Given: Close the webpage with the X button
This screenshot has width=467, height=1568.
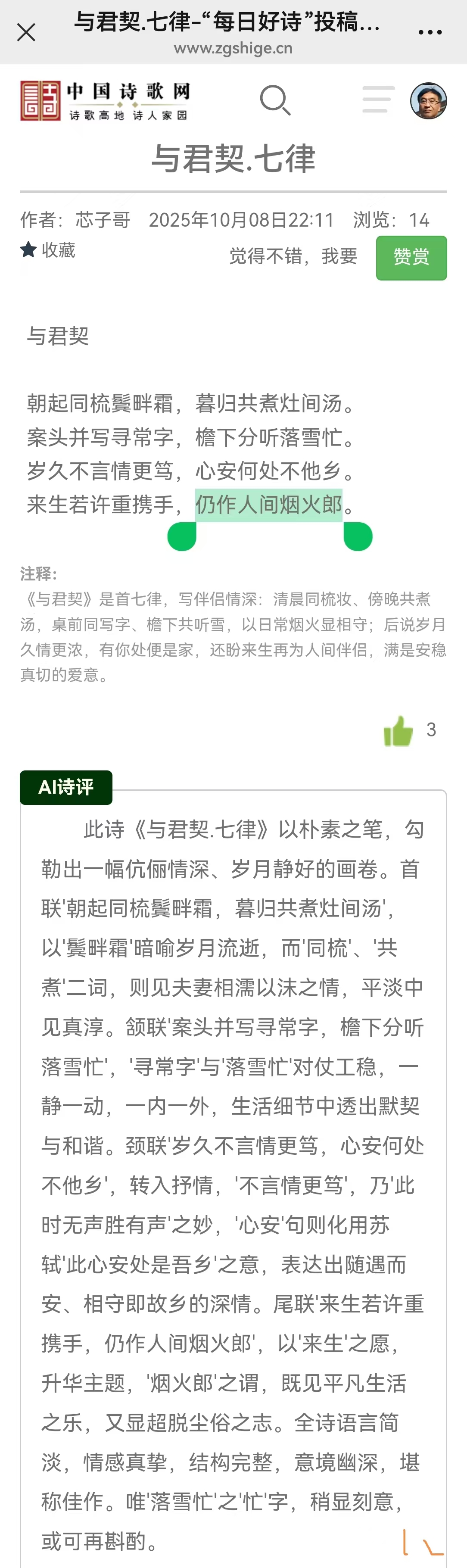Looking at the screenshot, I should [26, 32].
